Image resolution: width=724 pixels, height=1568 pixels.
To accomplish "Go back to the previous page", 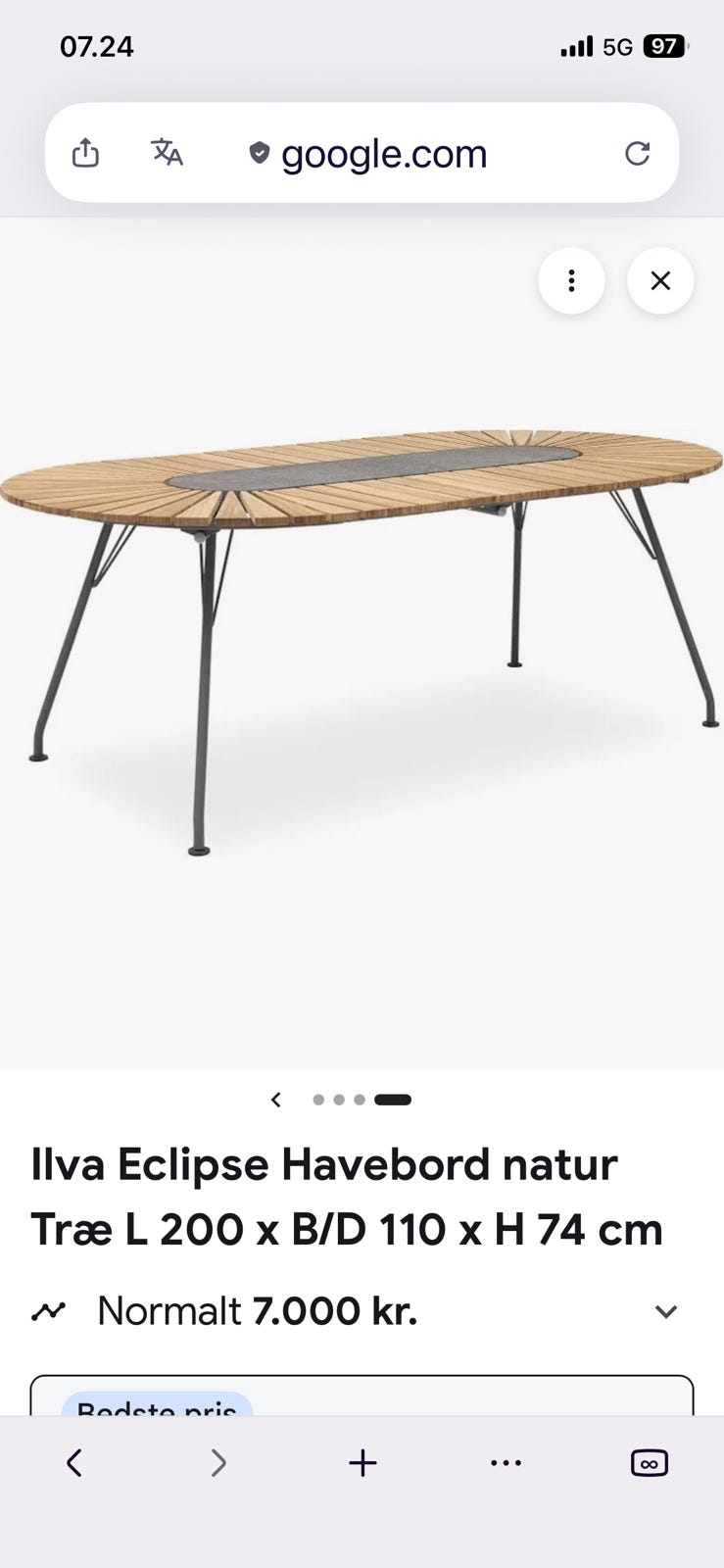I will [74, 1463].
